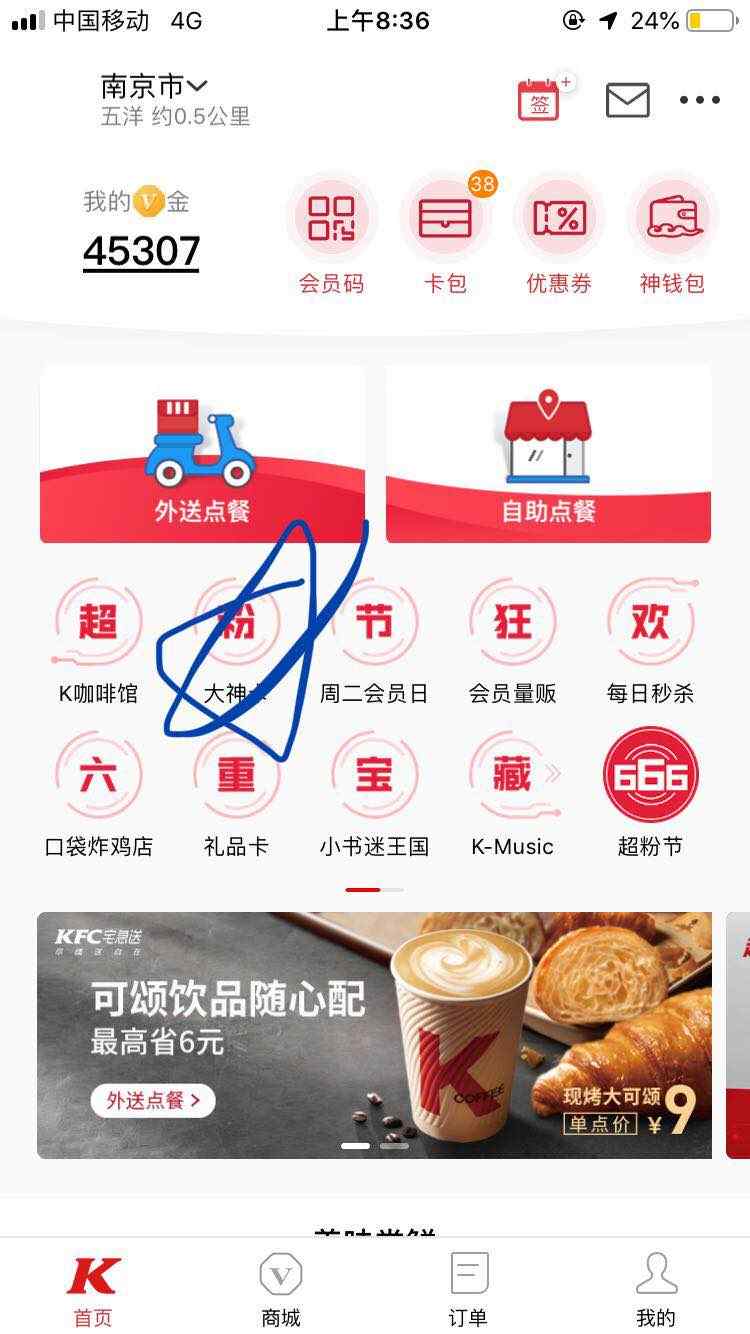Switch to the 订单 tab
Viewport: 750px width, 1334px height.
coord(469,1289)
